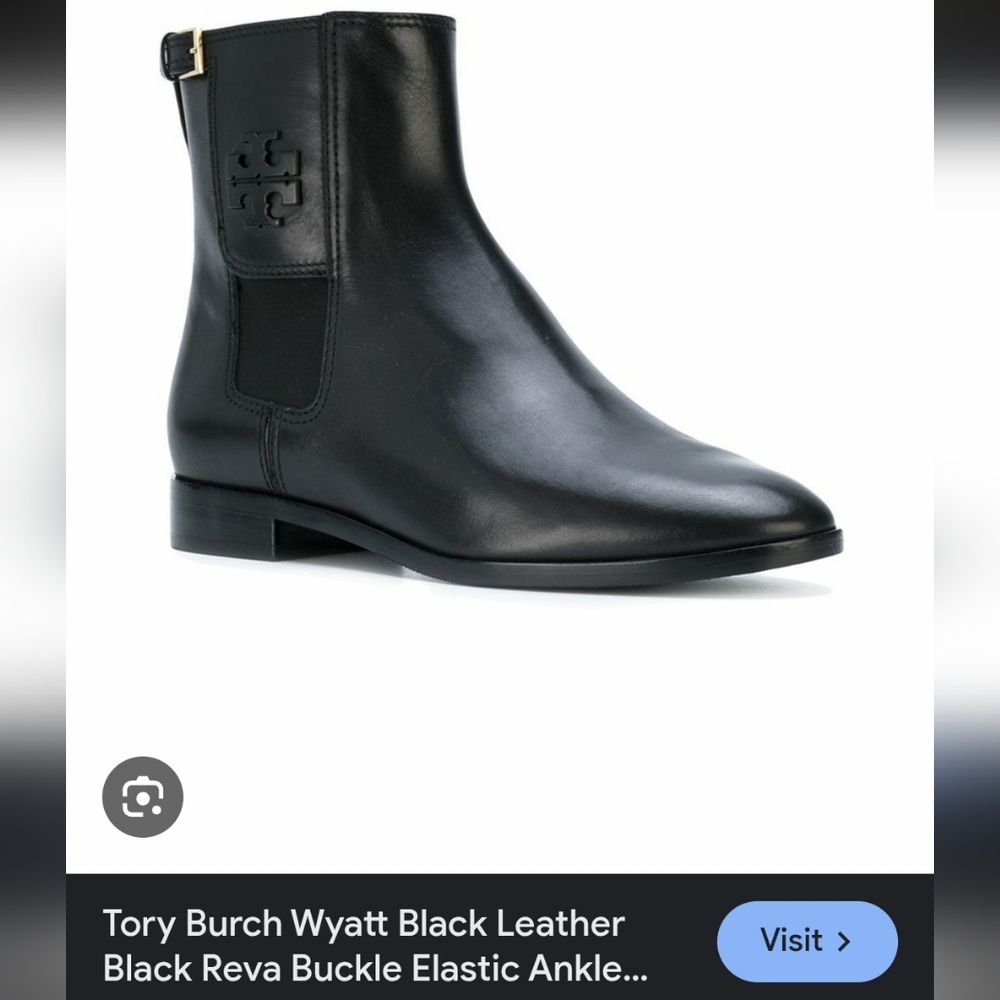The width and height of the screenshot is (1000, 1000).
Task: Search this boot image with Google Lens
Action: tap(142, 797)
